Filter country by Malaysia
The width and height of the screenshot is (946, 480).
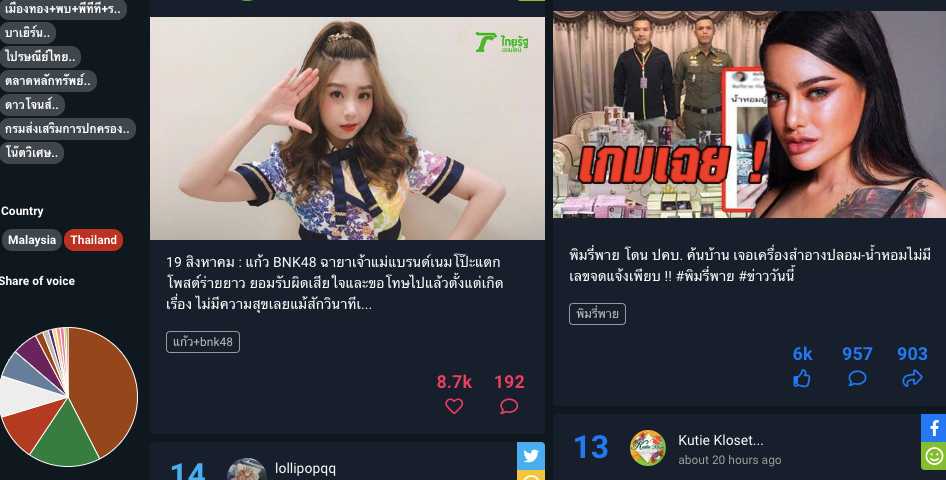[31, 240]
